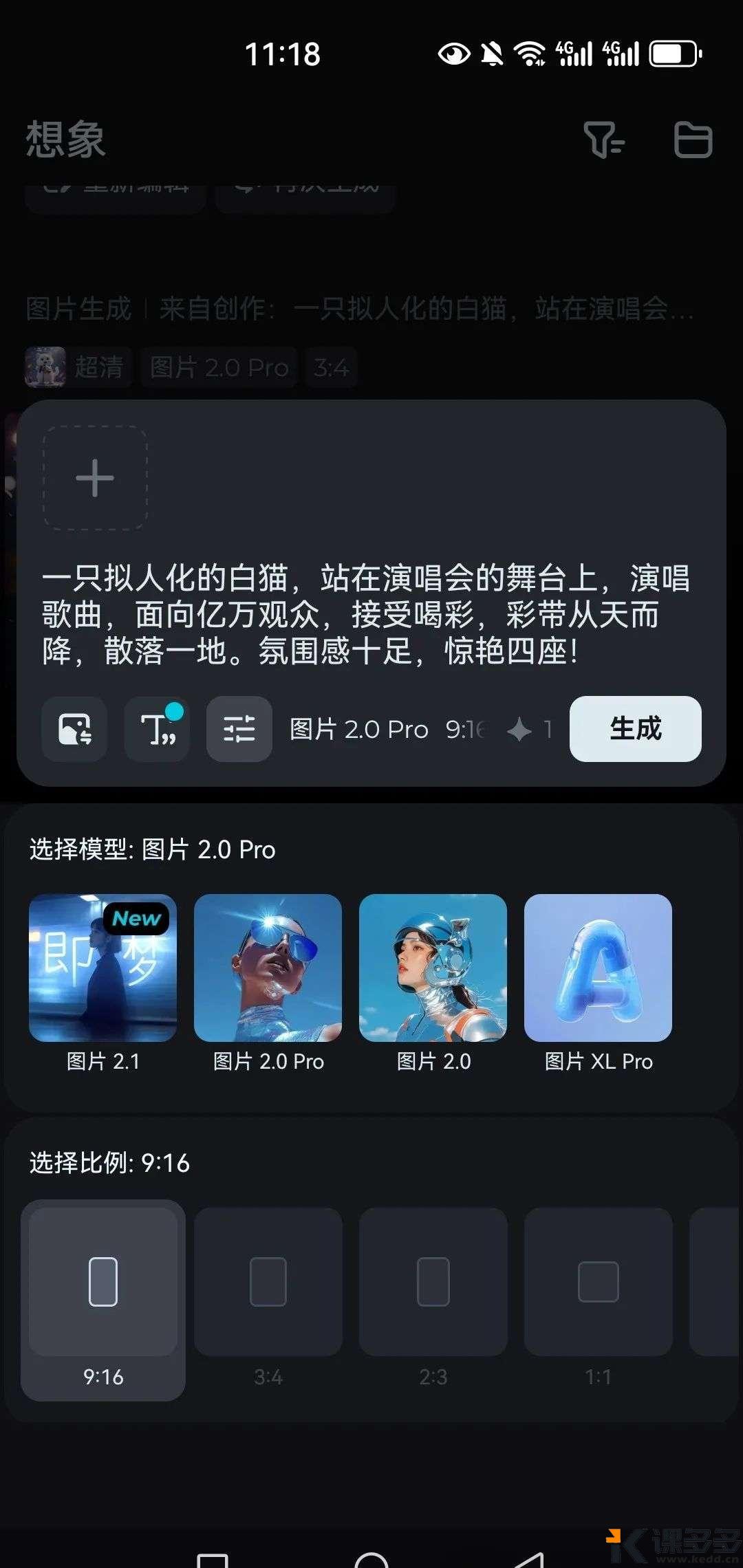743x1568 pixels.
Task: Choose the 1:1 aspect ratio
Action: (x=599, y=1298)
